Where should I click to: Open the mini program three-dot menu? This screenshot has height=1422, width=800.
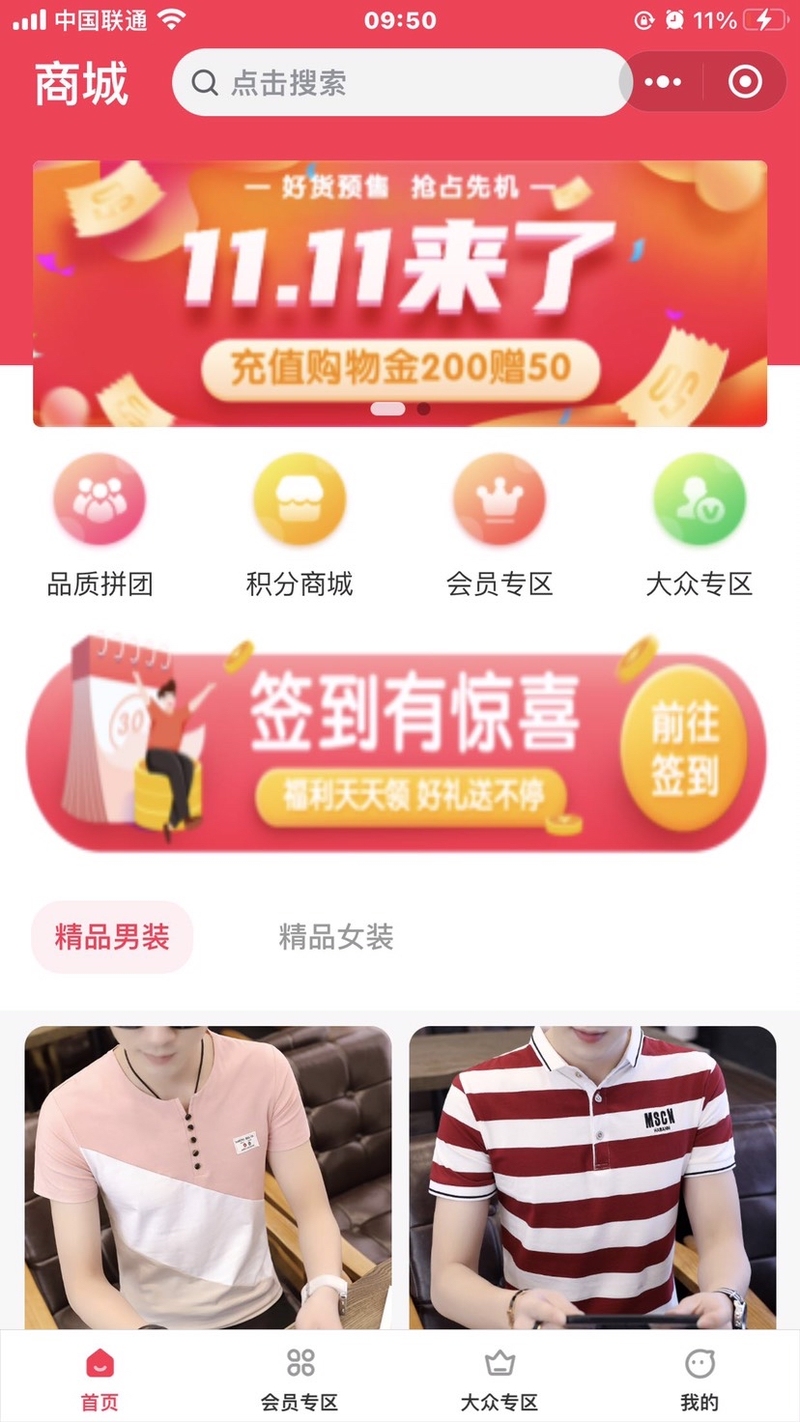coord(663,82)
